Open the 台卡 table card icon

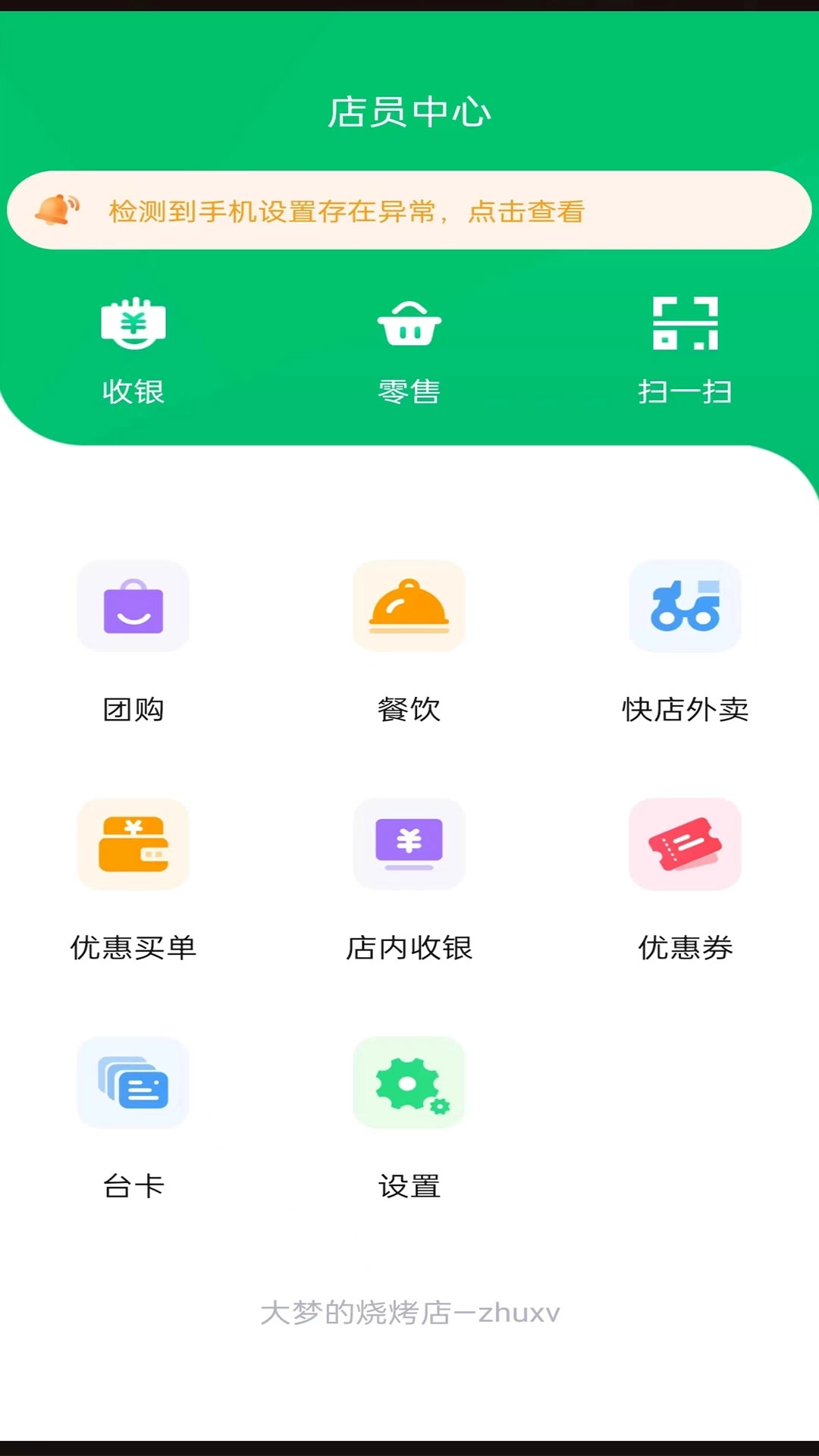[133, 1082]
